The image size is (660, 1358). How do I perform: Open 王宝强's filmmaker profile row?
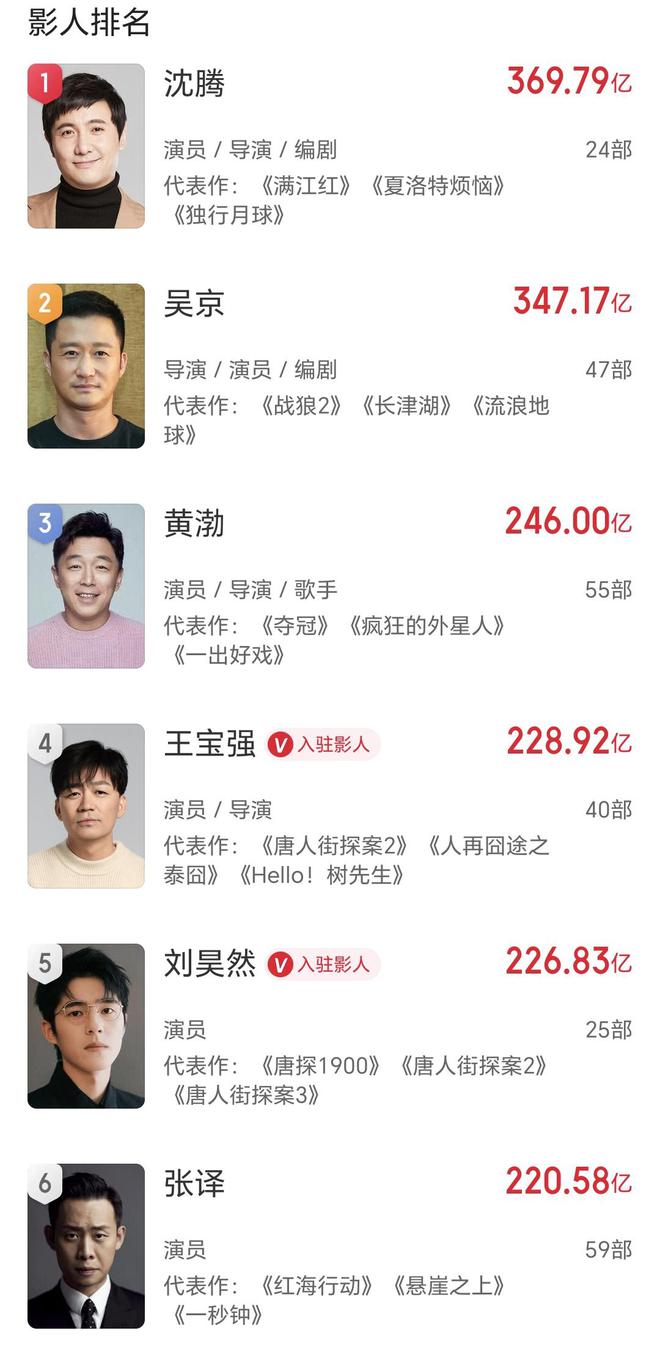tap(330, 807)
